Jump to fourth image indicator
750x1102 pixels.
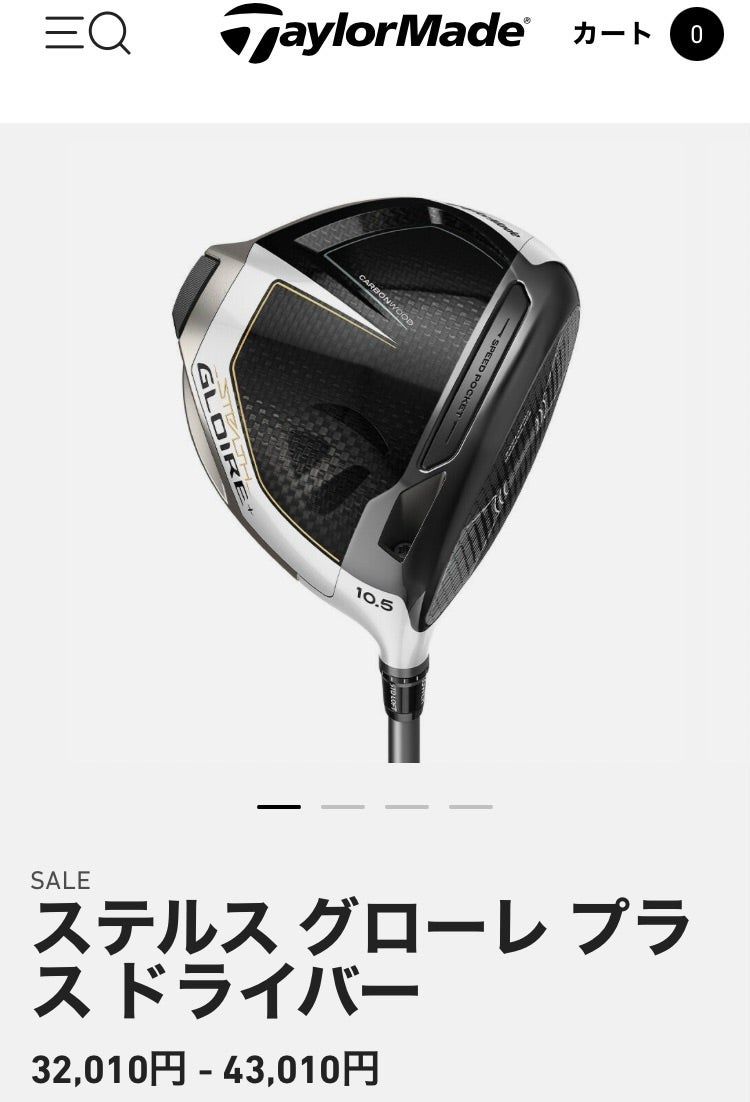pyautogui.click(x=471, y=806)
